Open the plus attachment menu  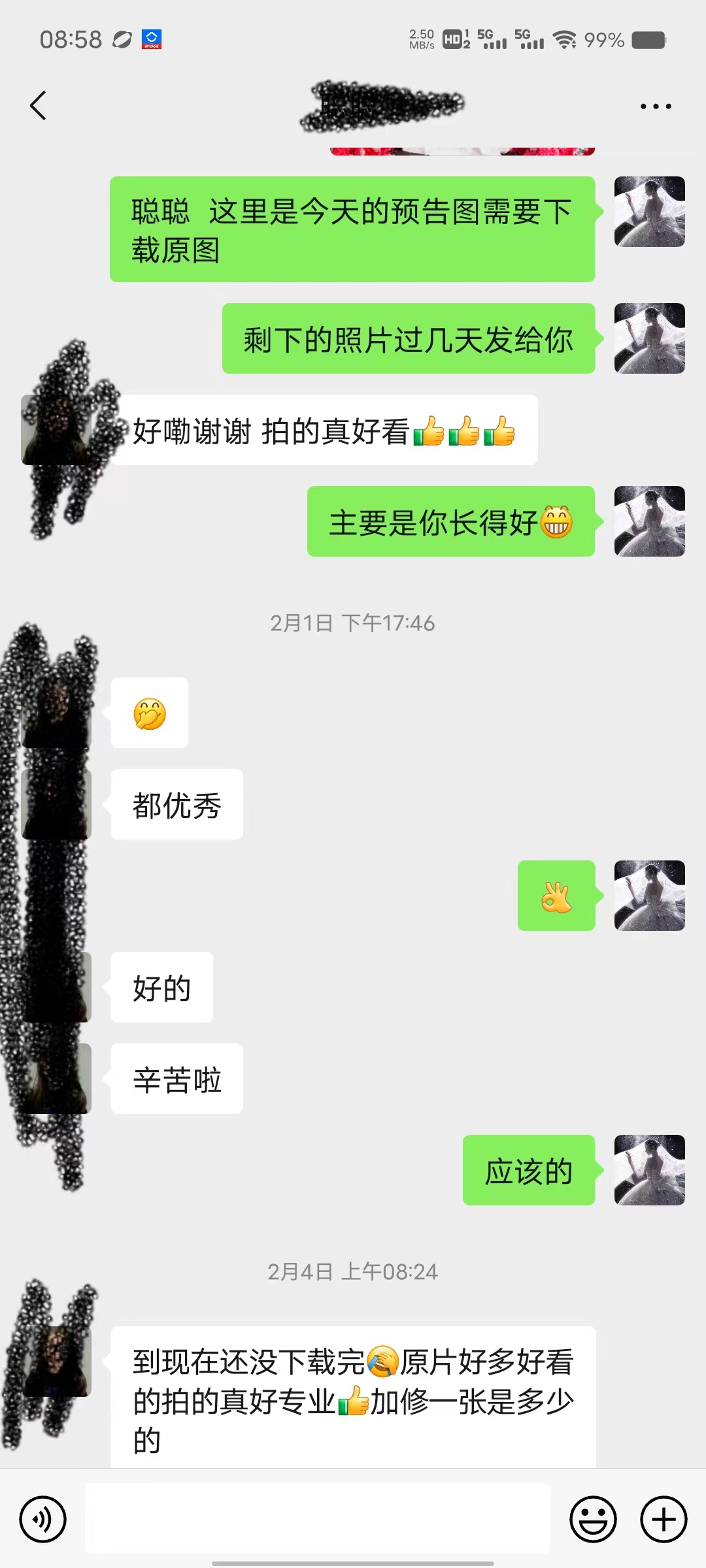click(x=664, y=1519)
